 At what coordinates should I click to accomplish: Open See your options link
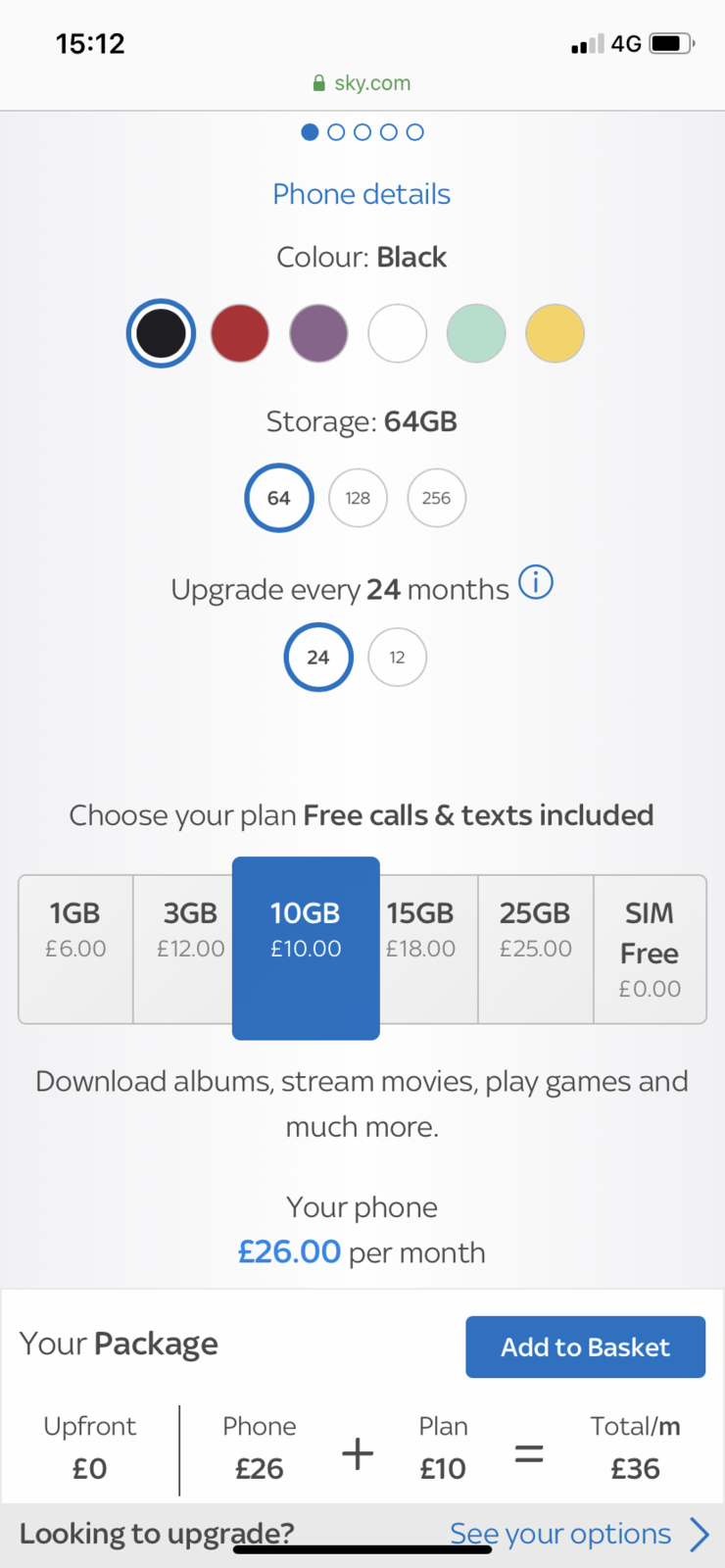[577, 1534]
